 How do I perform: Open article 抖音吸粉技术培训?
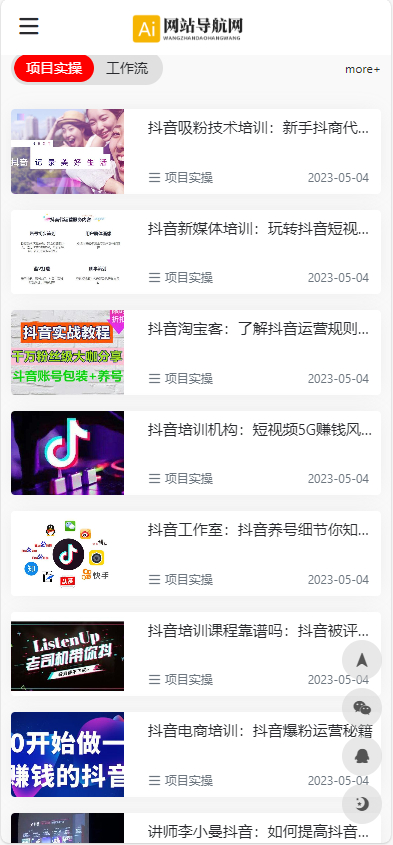click(x=259, y=128)
